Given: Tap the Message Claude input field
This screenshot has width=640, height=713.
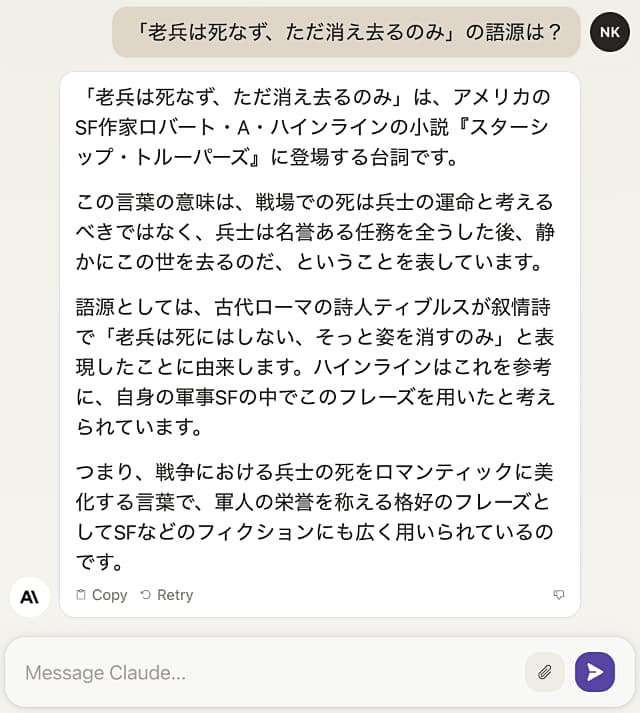Looking at the screenshot, I should click(265, 673).
